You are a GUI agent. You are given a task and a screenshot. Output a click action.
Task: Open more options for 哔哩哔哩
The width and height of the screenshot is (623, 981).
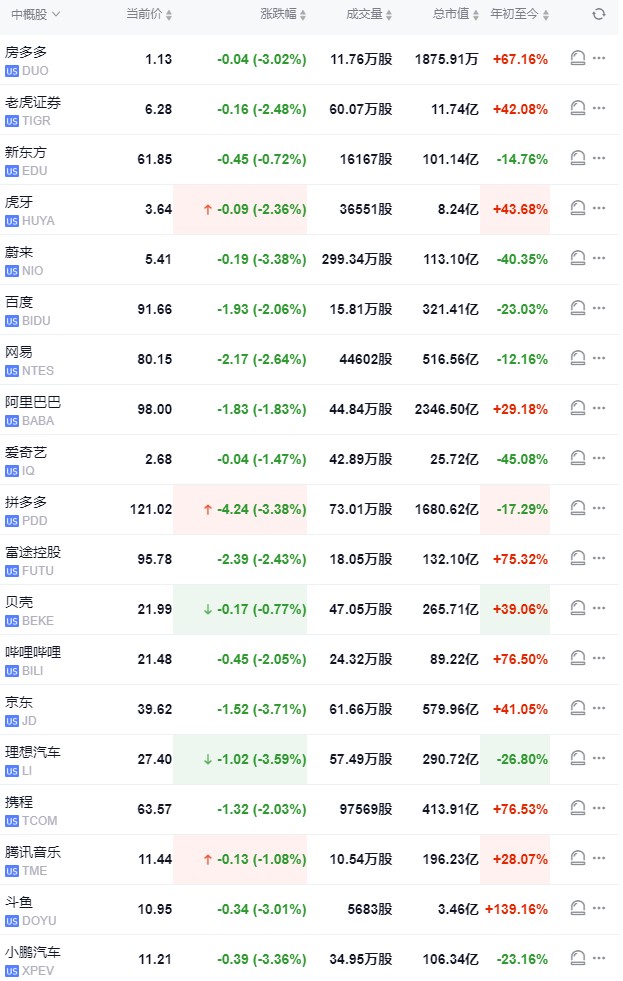(599, 658)
